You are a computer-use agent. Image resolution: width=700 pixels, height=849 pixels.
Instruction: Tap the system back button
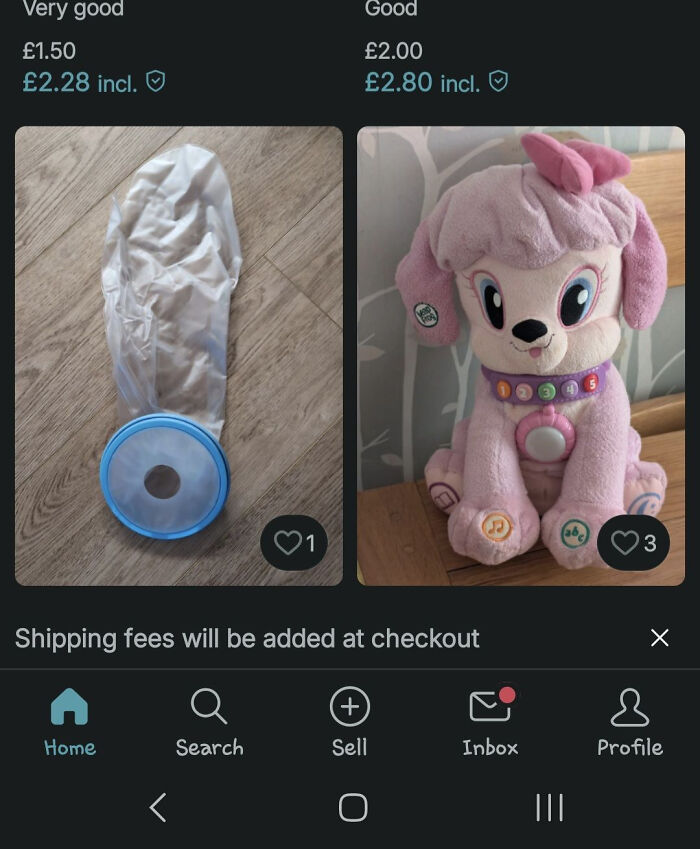(x=157, y=807)
